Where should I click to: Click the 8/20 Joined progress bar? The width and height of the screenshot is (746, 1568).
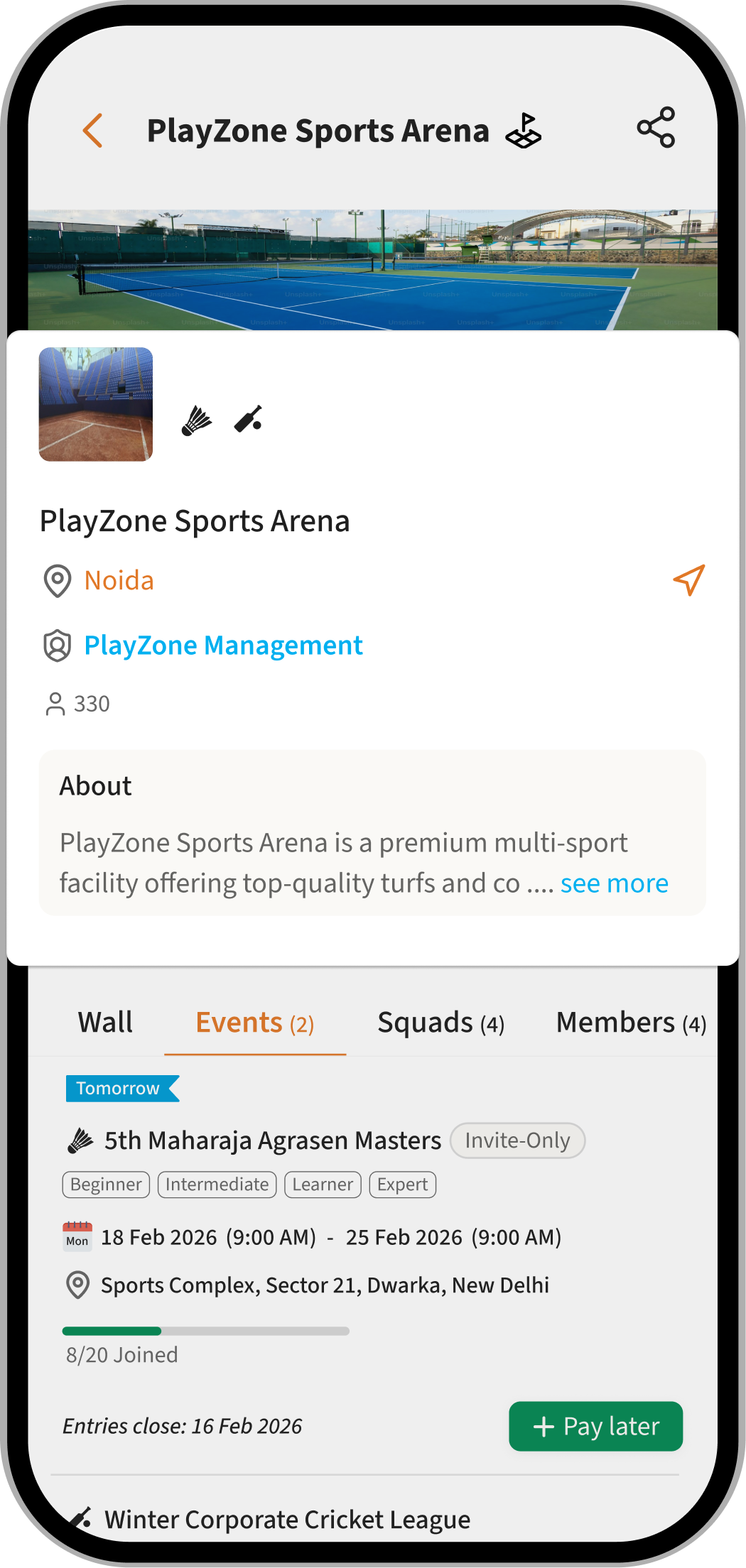click(x=205, y=1332)
